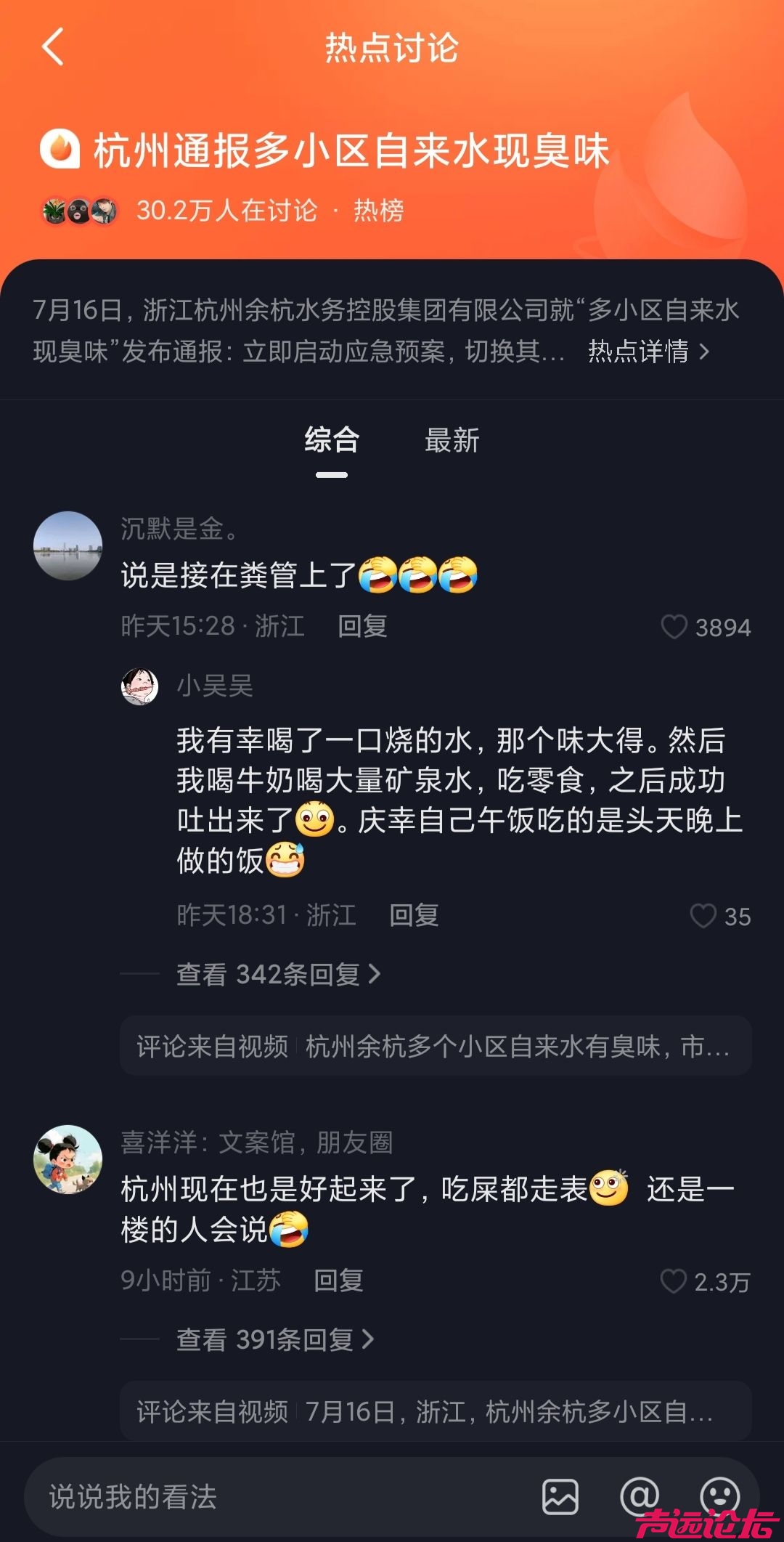
Task: Switch to the 最新 tab
Action: pos(452,441)
